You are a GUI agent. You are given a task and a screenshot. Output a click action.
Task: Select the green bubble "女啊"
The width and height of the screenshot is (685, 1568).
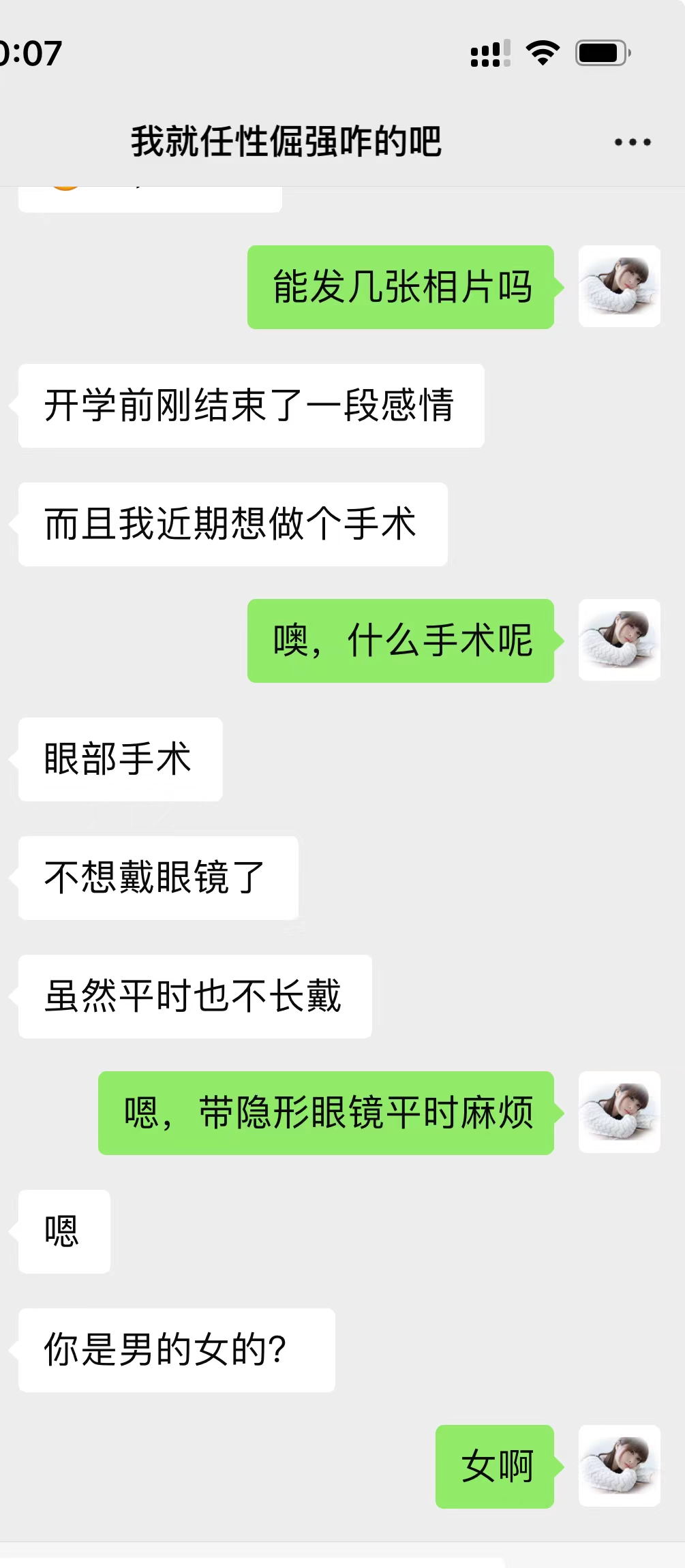(x=496, y=1466)
